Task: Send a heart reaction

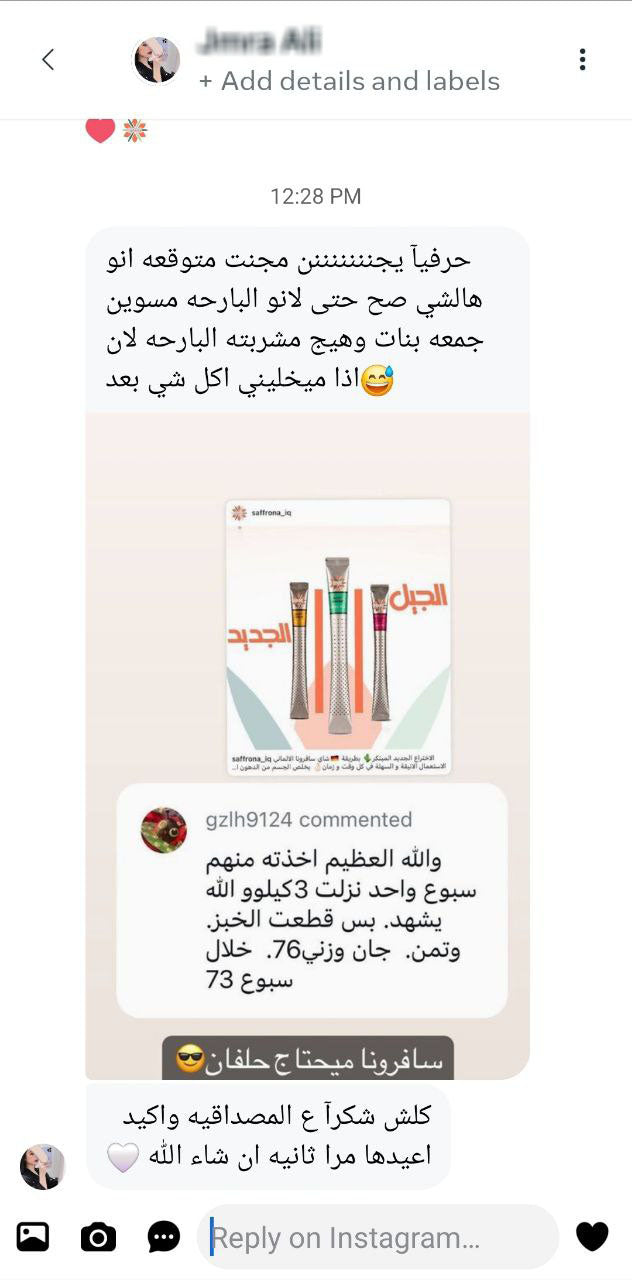Action: 592,1237
